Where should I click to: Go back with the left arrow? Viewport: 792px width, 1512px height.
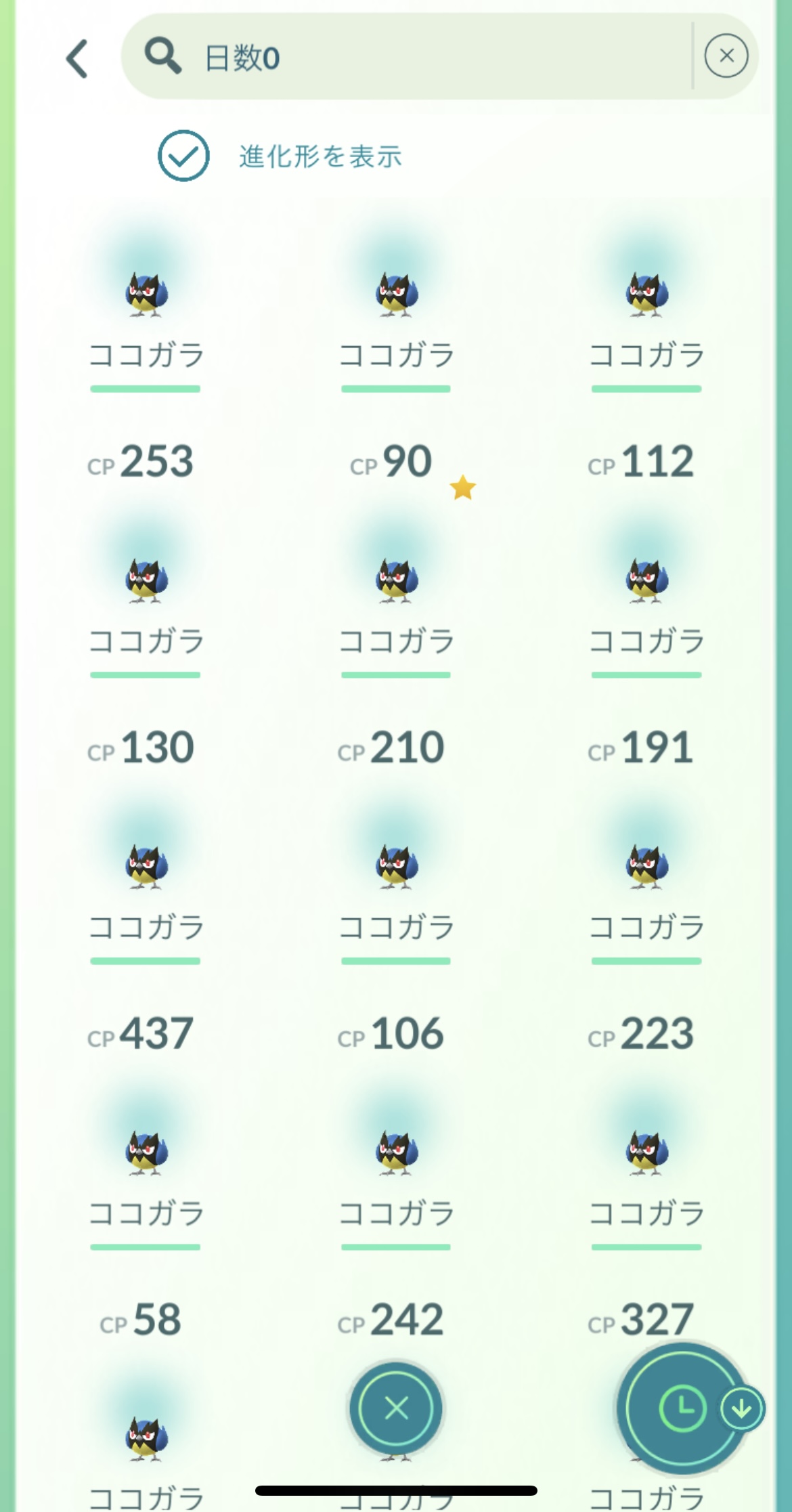77,58
